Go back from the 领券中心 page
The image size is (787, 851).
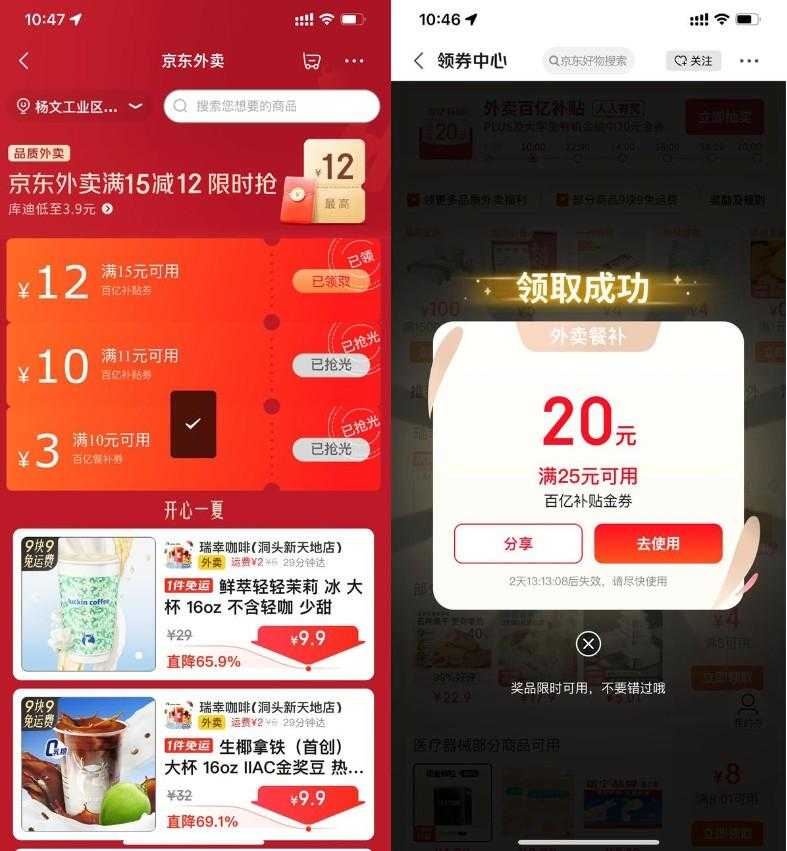coord(419,61)
